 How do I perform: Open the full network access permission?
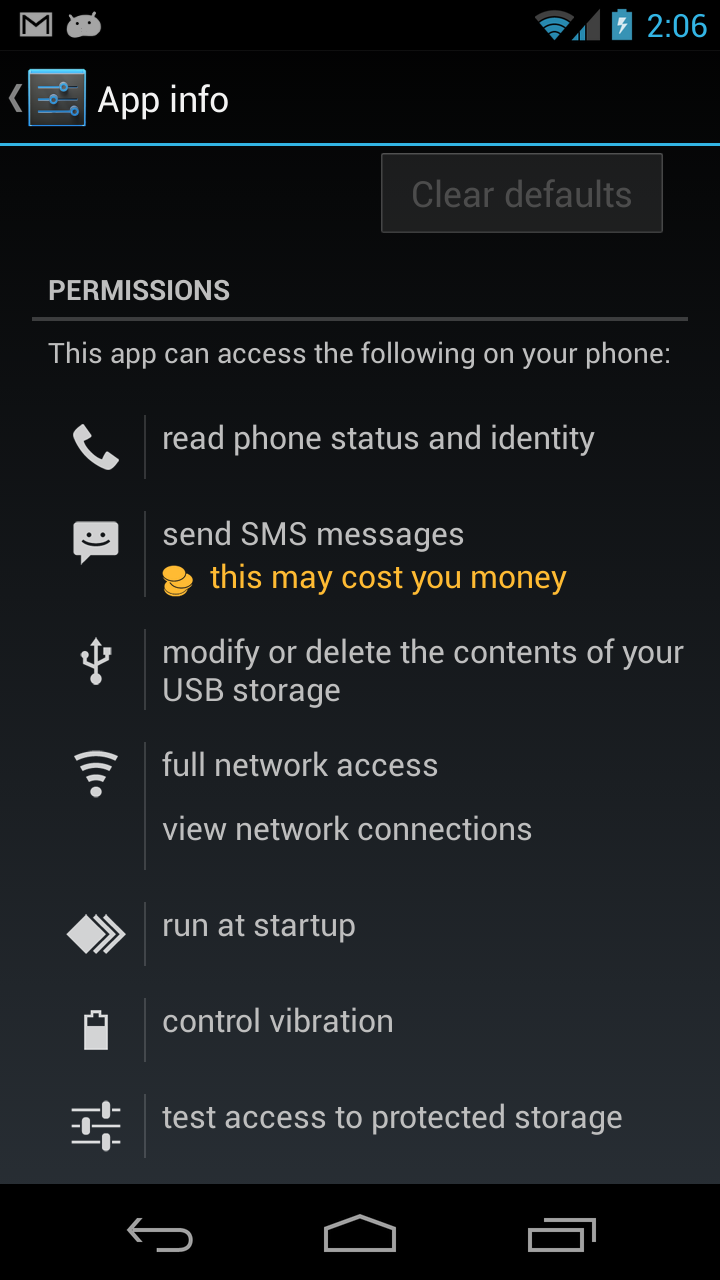click(300, 766)
